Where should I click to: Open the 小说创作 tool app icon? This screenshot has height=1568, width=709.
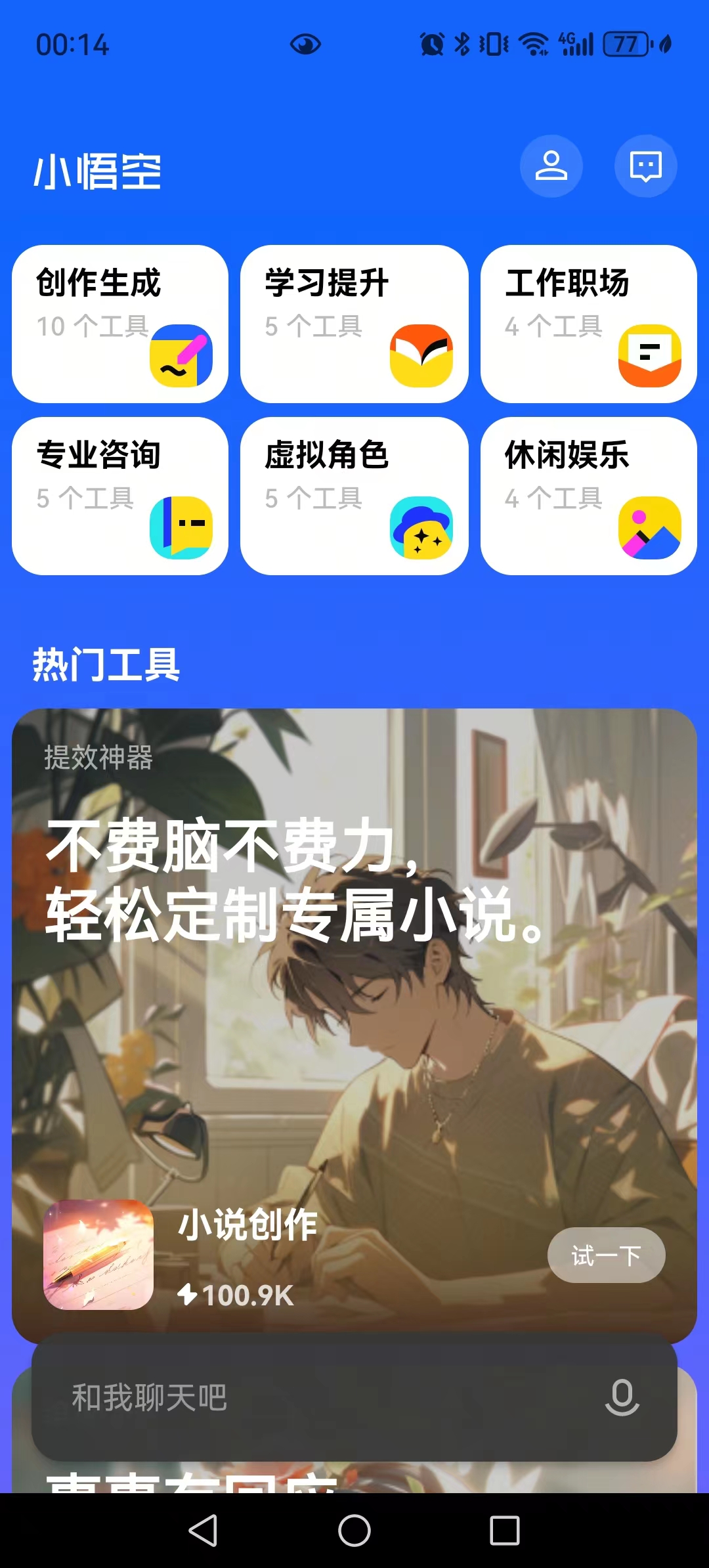[98, 1255]
